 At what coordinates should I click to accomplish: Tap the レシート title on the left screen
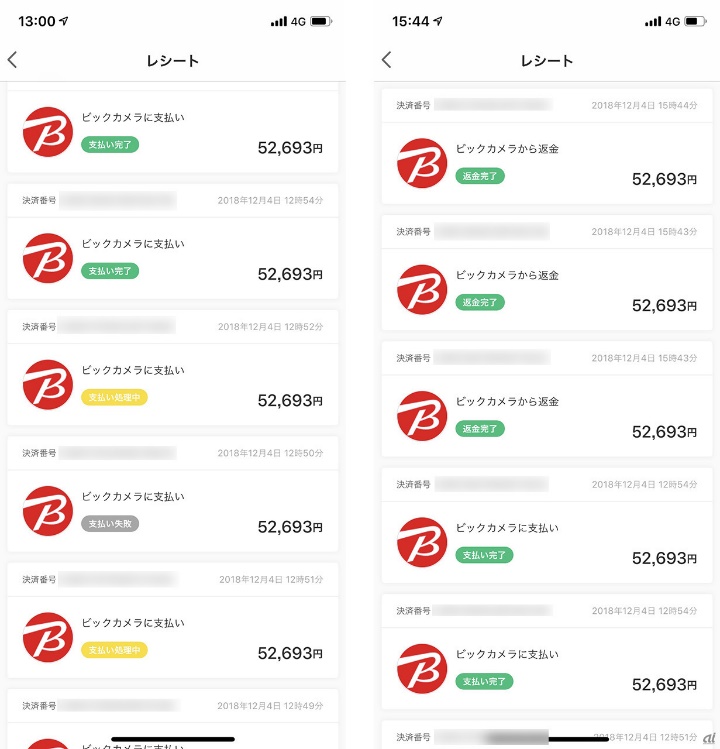tap(173, 60)
